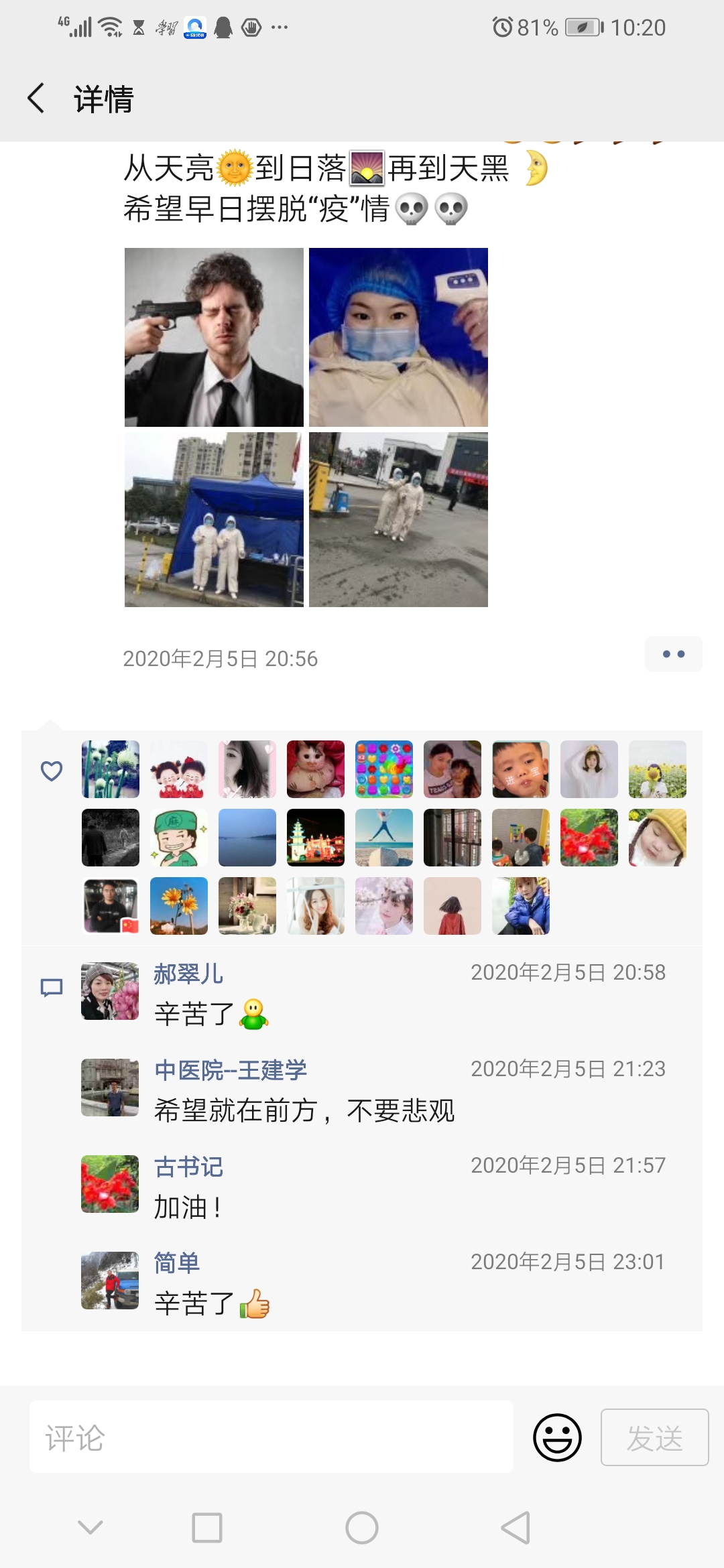
Task: Open the candy game avatar in likes
Action: 383,769
